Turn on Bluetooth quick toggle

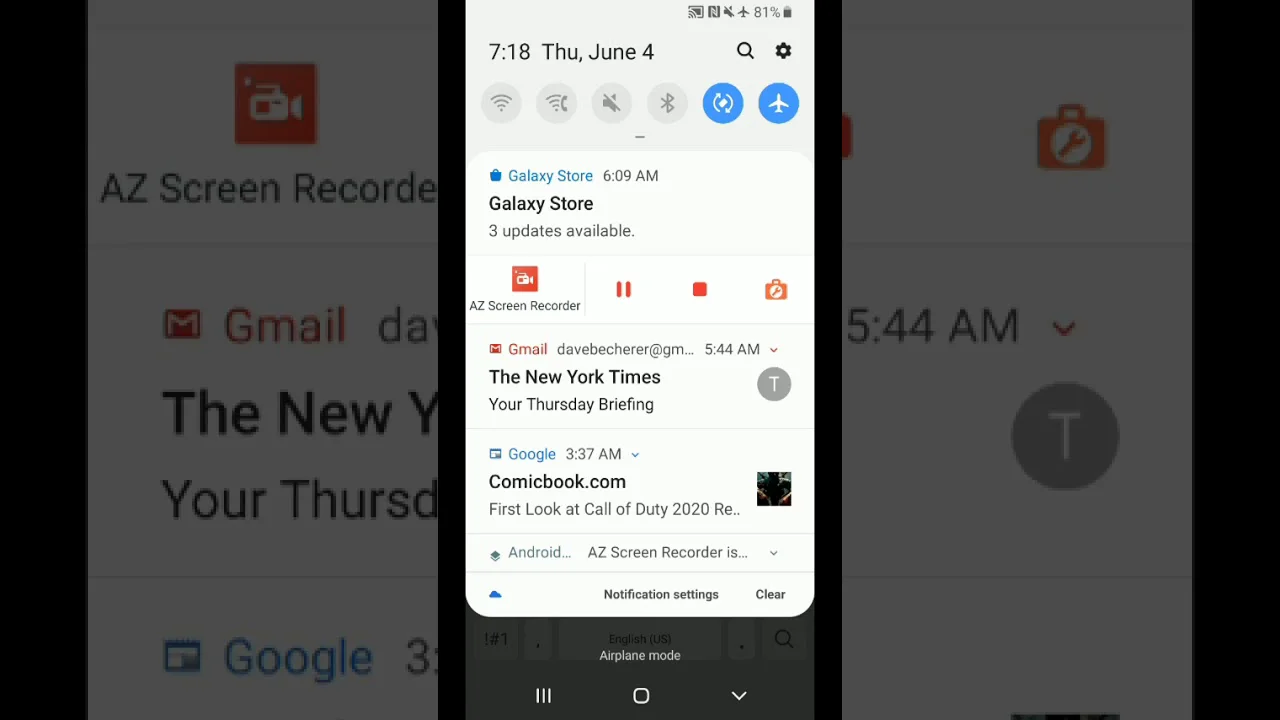point(667,103)
